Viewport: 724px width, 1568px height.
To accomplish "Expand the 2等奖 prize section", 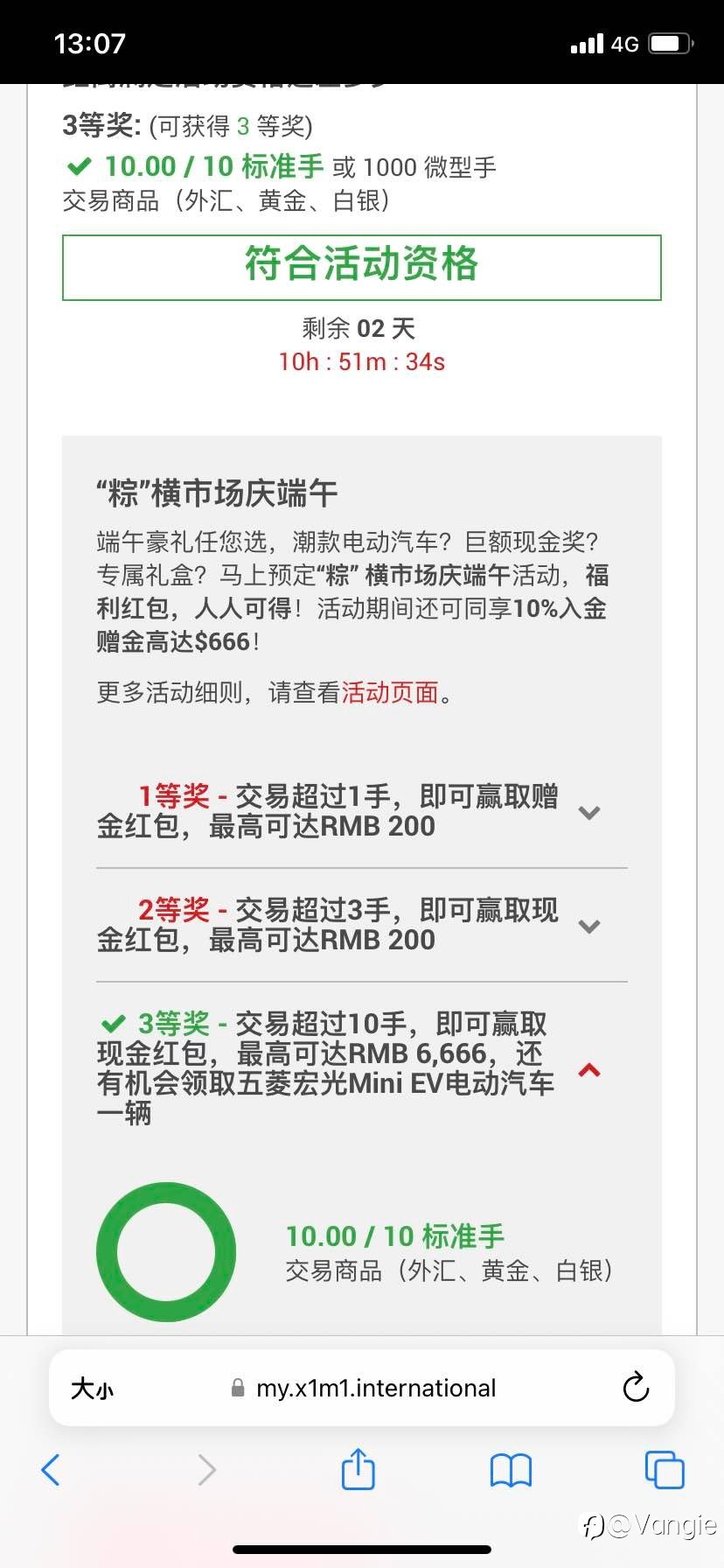I will coord(589,927).
